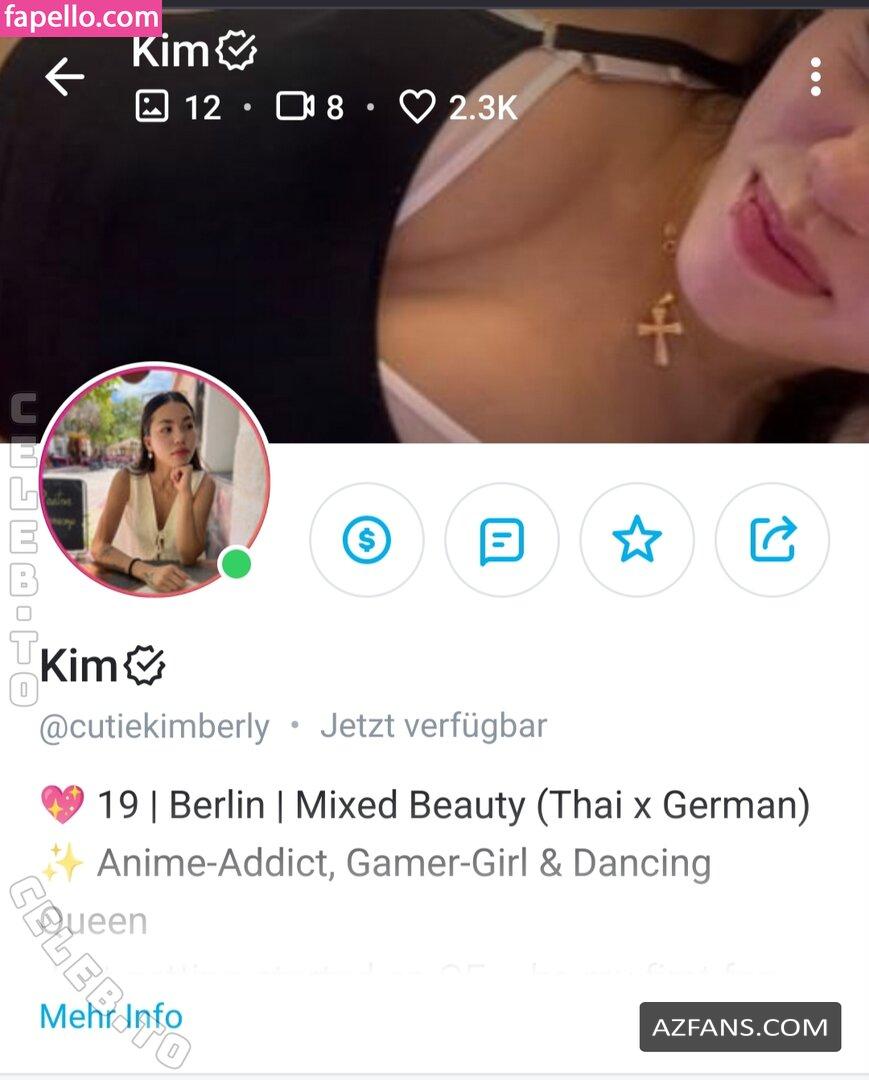Add profile to favorites with star
869x1080 pixels.
click(x=637, y=540)
